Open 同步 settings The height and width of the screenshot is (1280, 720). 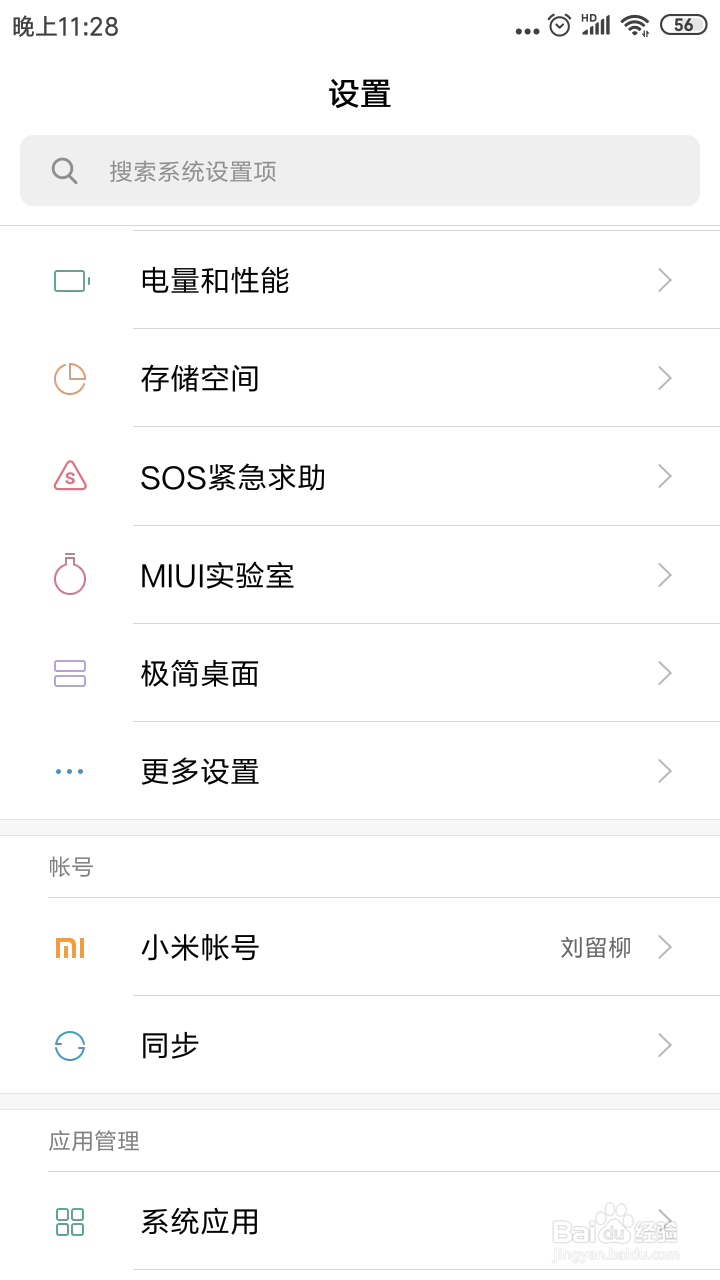[x=360, y=1045]
